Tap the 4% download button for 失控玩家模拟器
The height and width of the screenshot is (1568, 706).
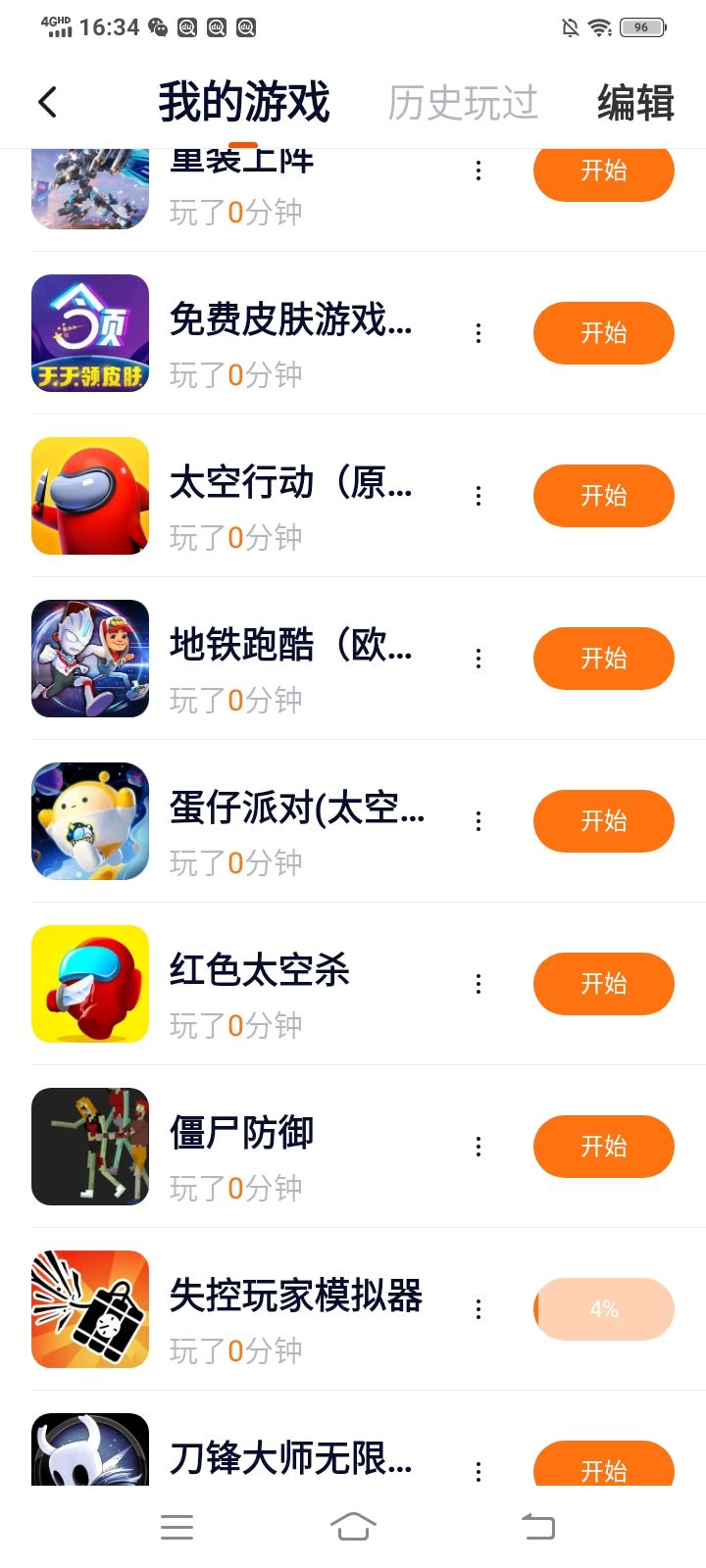603,1309
